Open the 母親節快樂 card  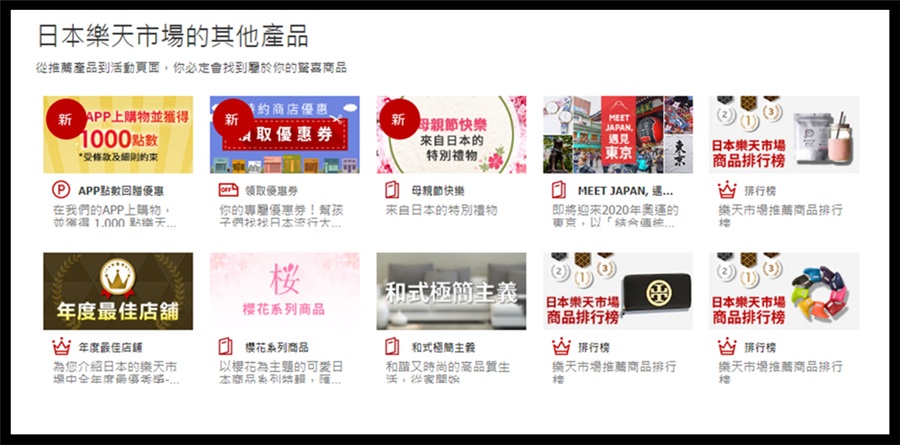tap(451, 135)
